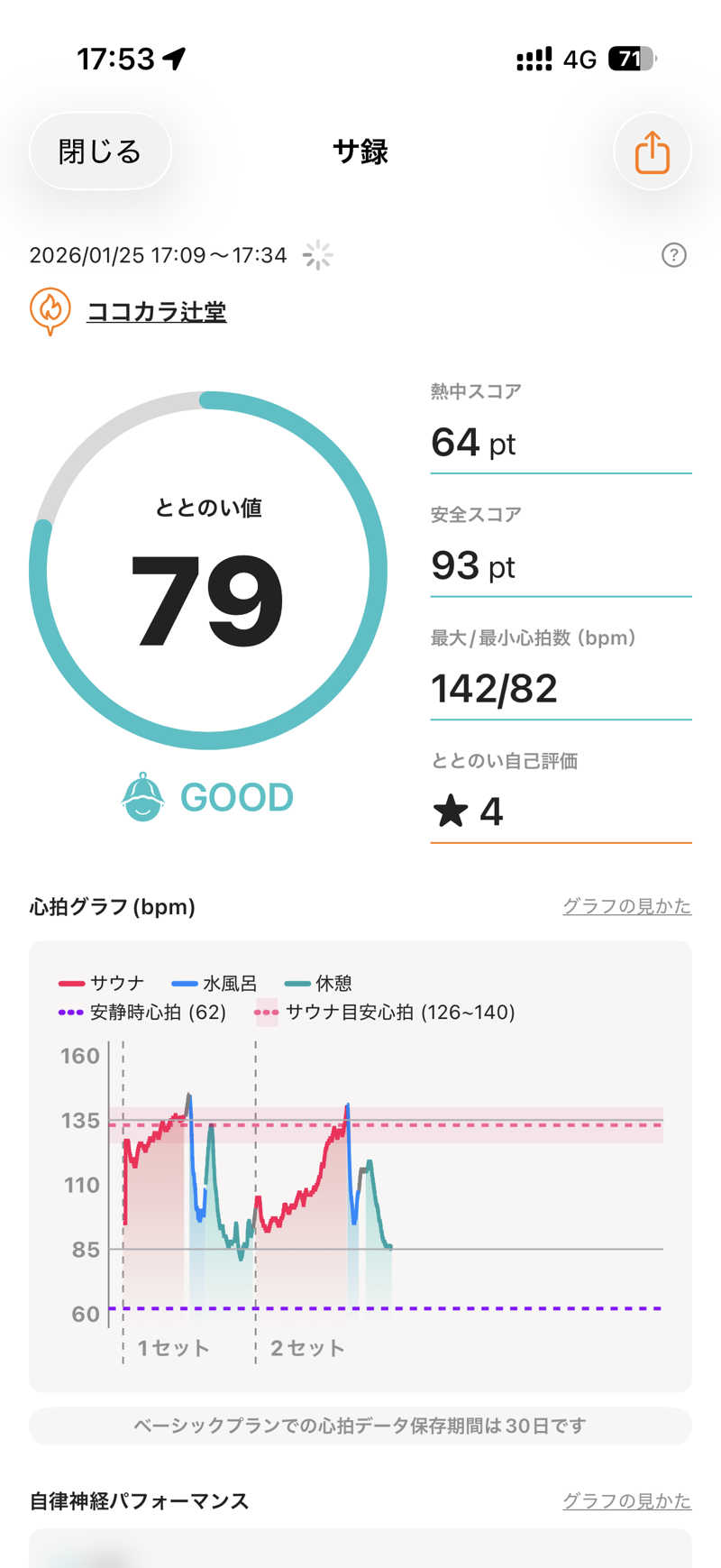Open グラフの見かた for the heart rate graph
The image size is (721, 1568).
(626, 905)
